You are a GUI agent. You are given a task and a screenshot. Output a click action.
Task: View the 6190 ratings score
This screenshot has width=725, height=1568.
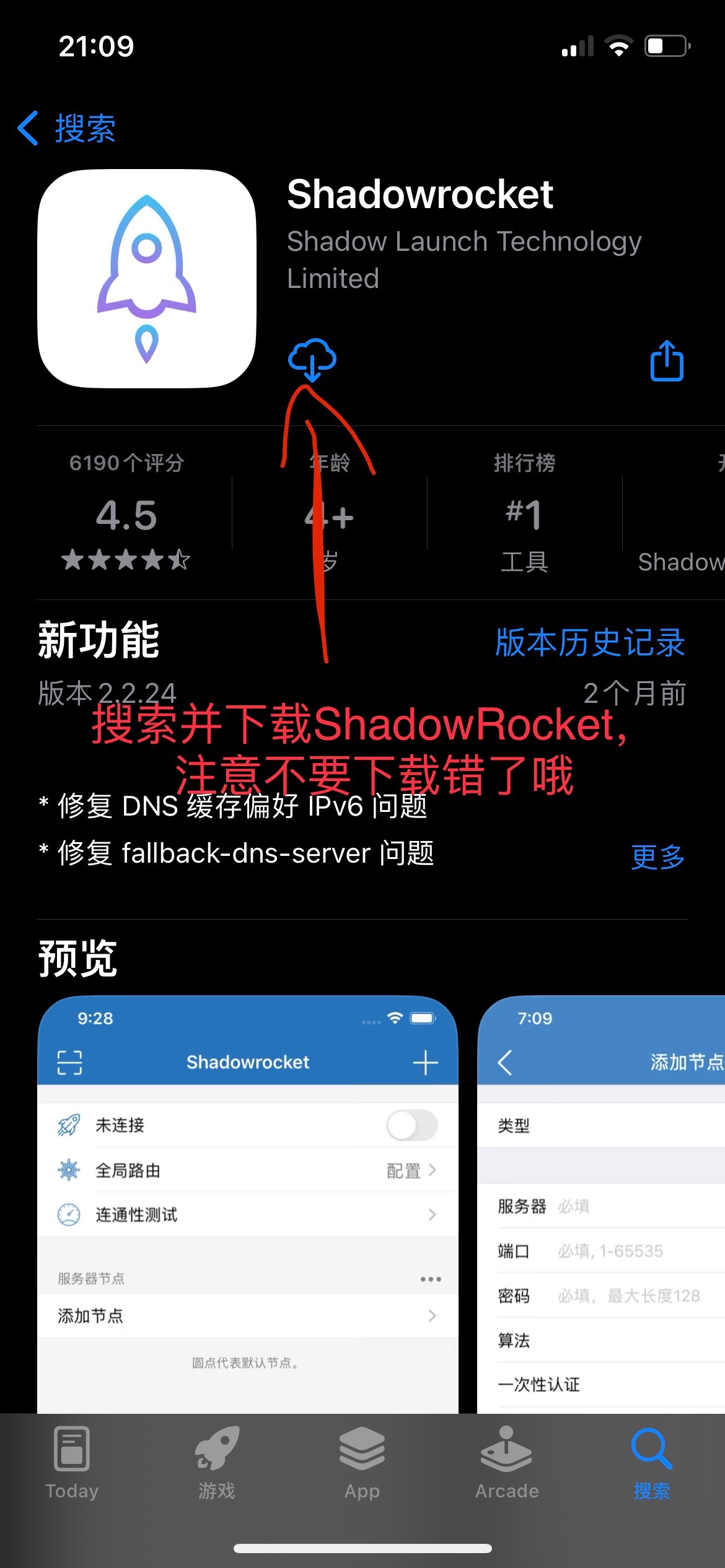pos(126,514)
